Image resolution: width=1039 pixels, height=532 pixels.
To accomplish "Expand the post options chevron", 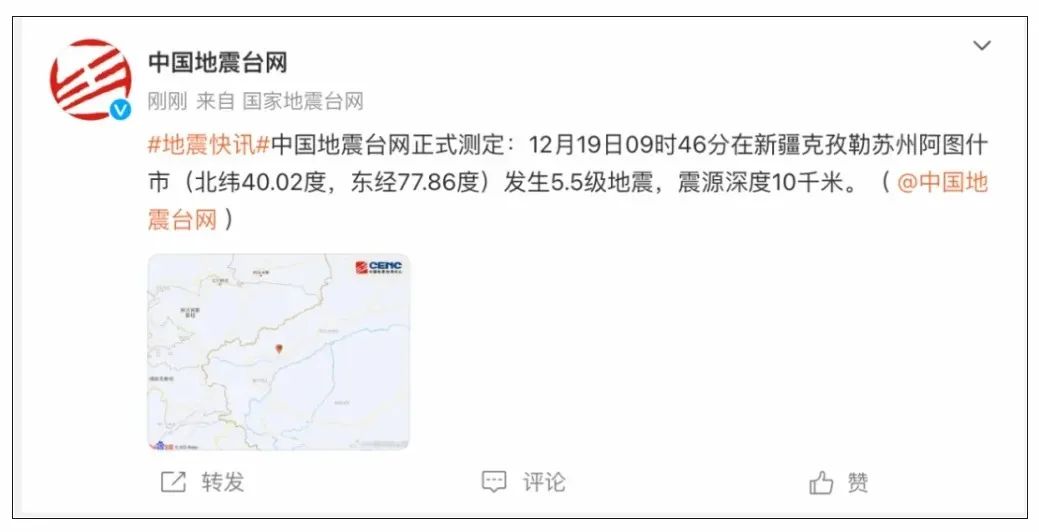I will [x=982, y=45].
